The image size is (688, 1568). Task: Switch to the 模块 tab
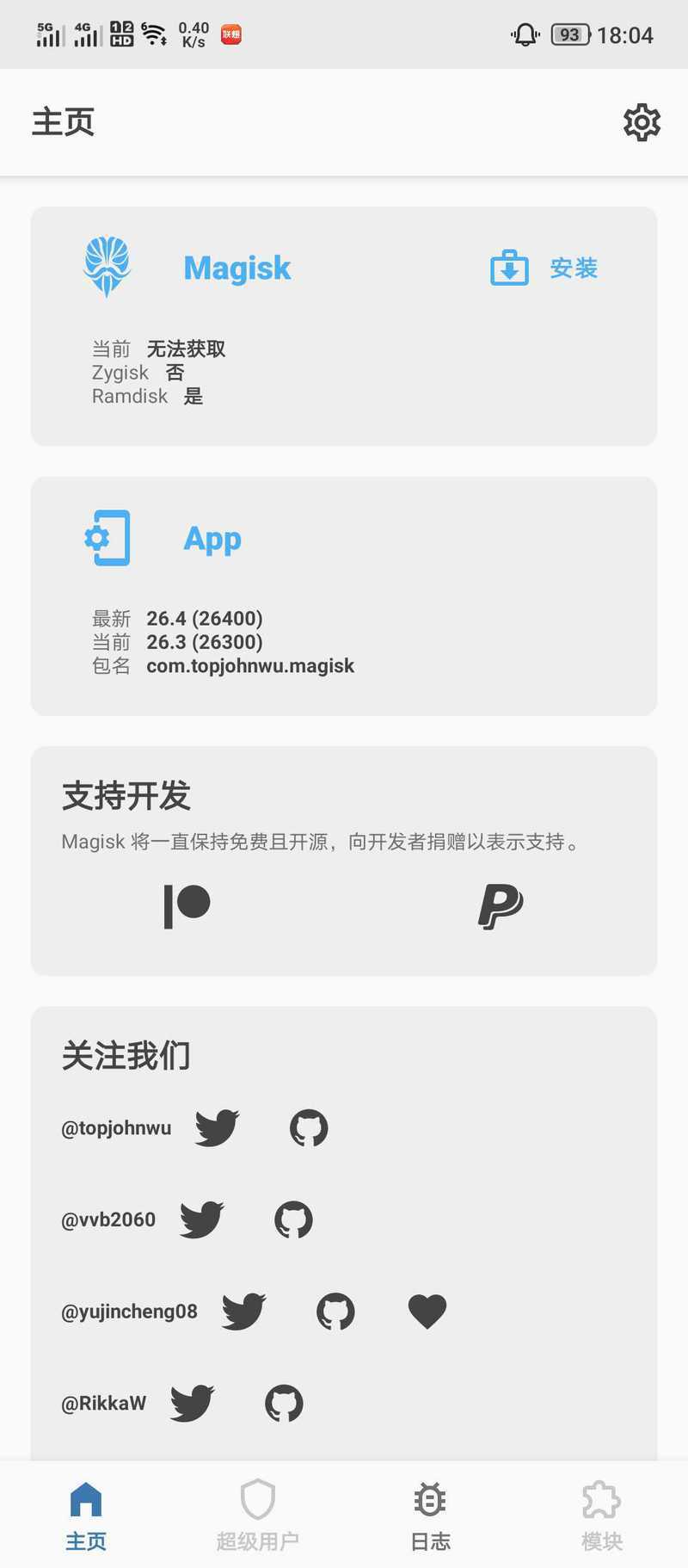pyautogui.click(x=601, y=1516)
